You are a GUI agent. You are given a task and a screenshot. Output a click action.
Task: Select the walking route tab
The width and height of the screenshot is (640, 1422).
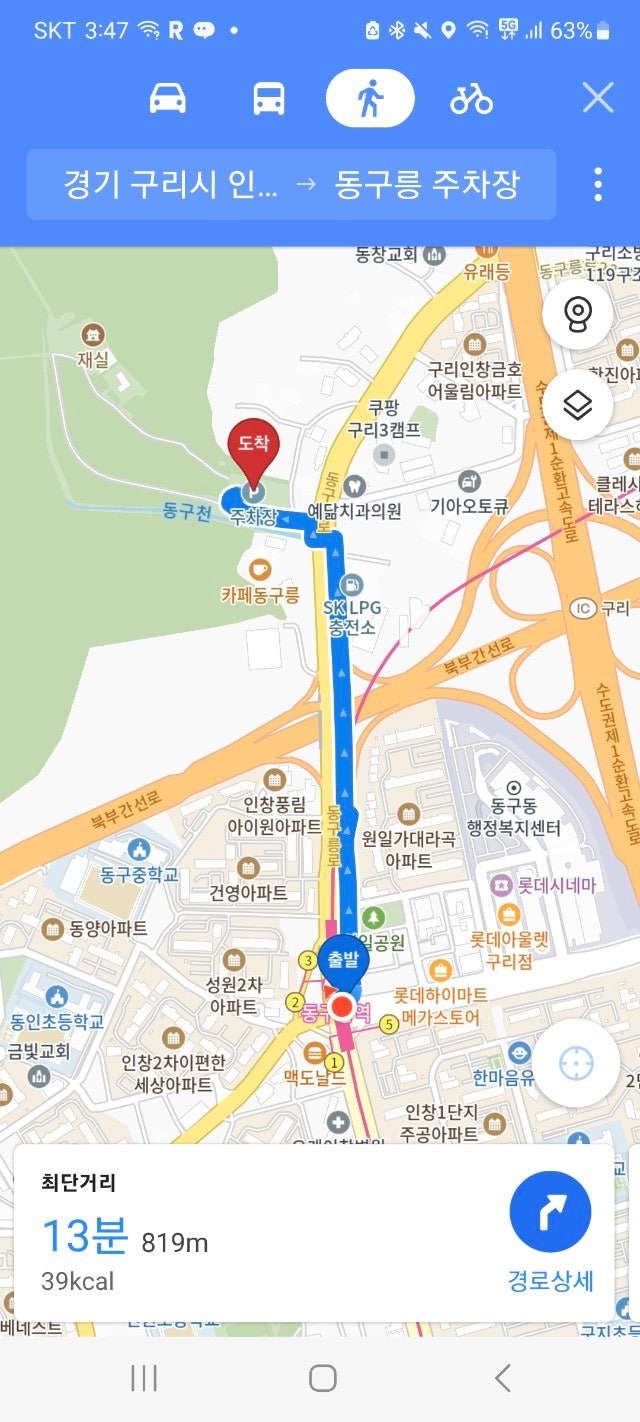[370, 98]
